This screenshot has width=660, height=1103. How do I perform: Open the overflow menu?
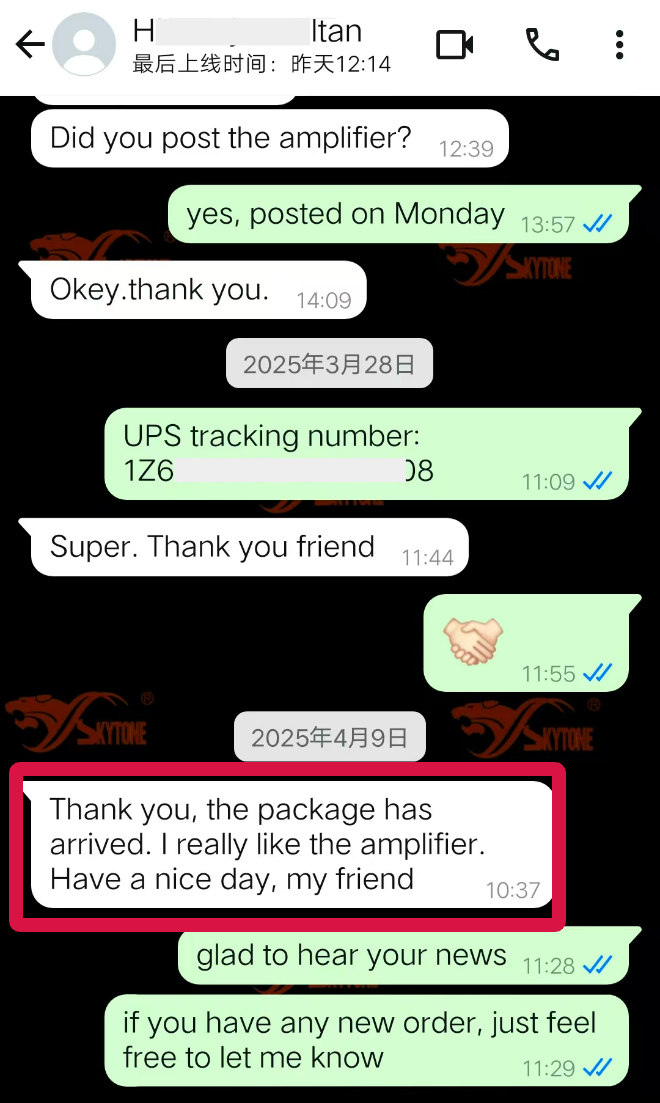pyautogui.click(x=620, y=45)
